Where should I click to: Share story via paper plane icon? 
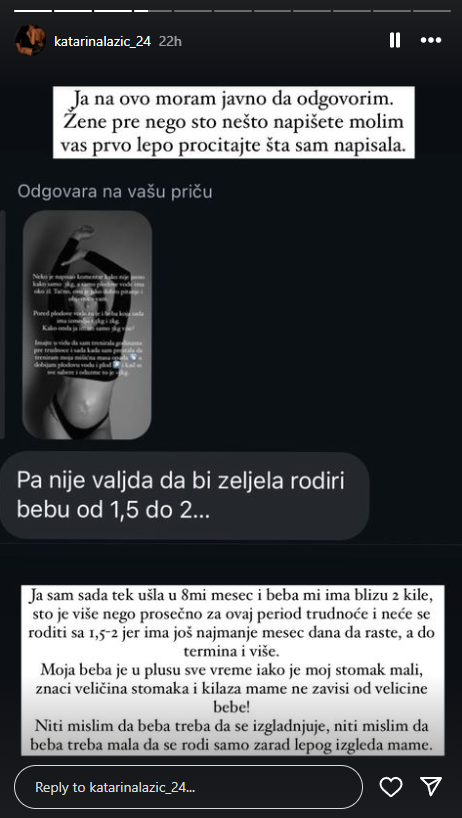431,786
